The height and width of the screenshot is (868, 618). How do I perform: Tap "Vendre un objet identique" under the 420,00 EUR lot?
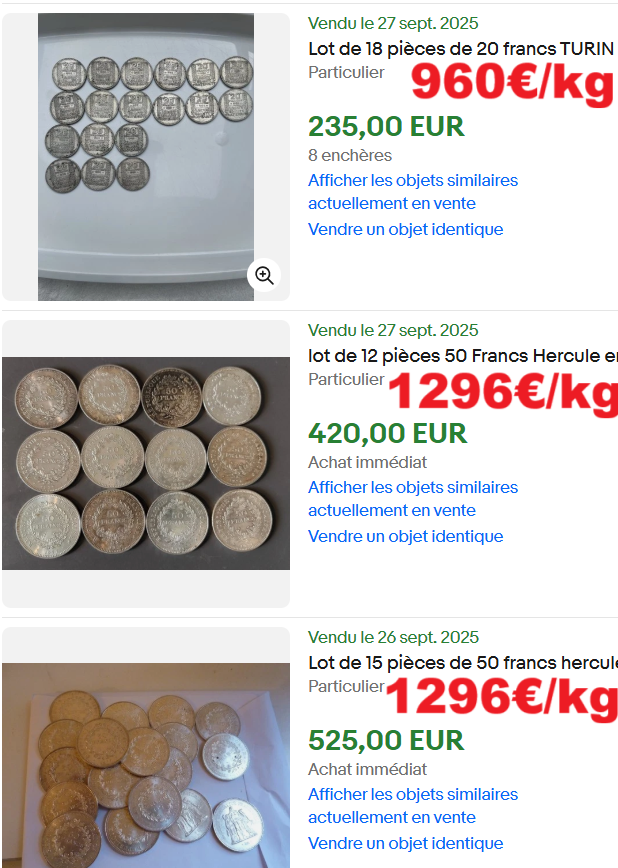pos(405,536)
